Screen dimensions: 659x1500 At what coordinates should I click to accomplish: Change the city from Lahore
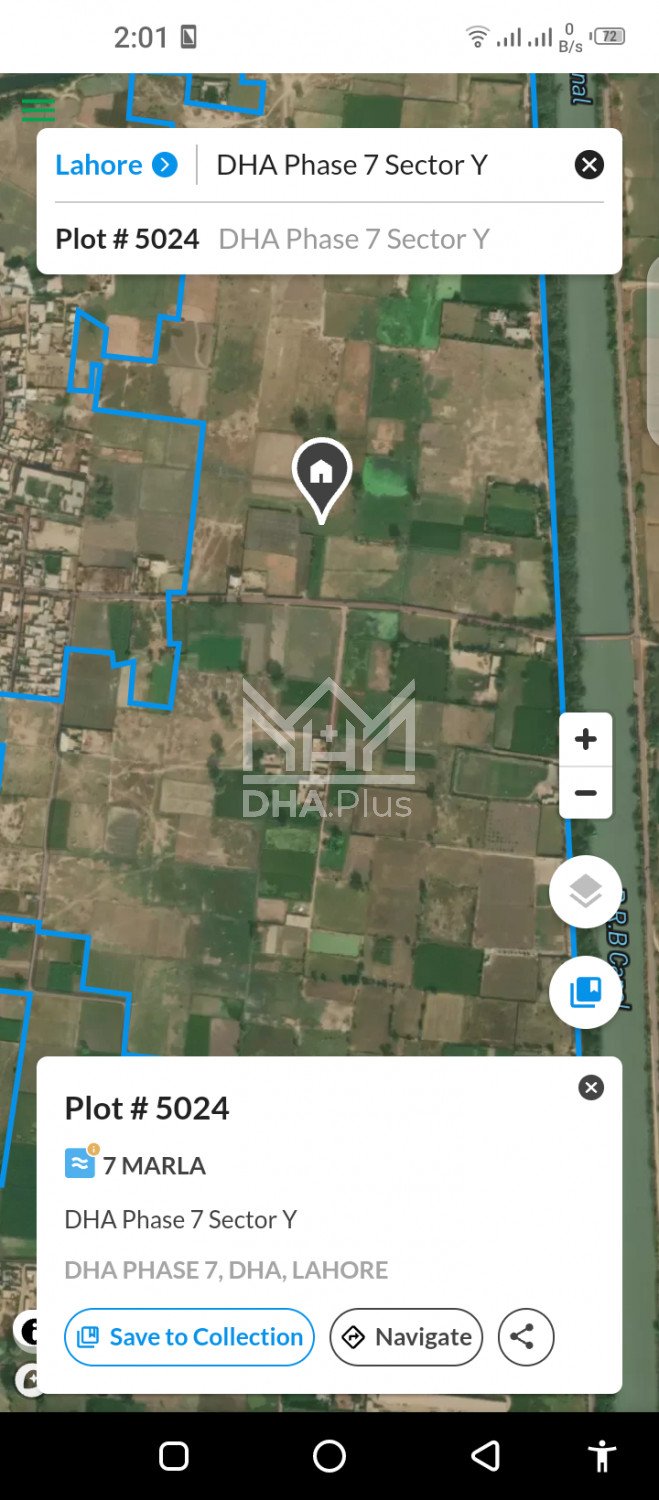pos(115,165)
